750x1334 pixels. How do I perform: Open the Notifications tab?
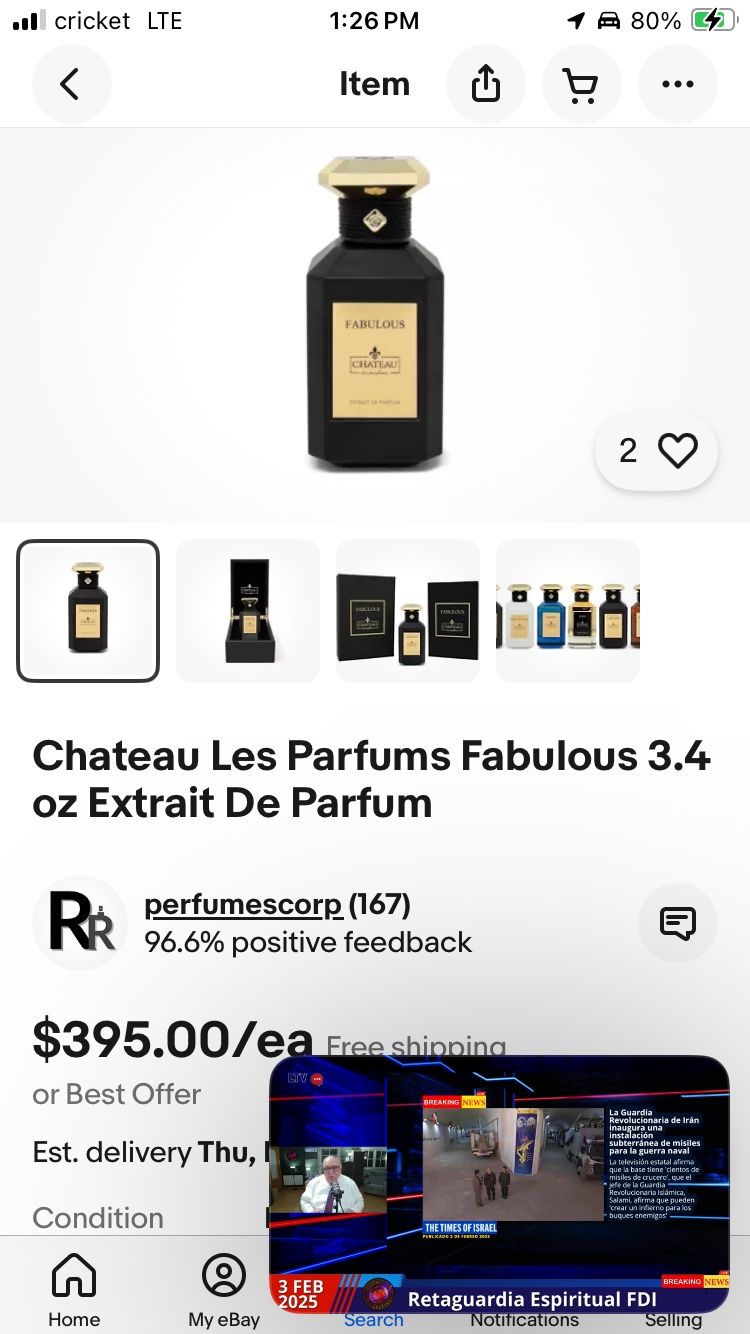tap(524, 1290)
